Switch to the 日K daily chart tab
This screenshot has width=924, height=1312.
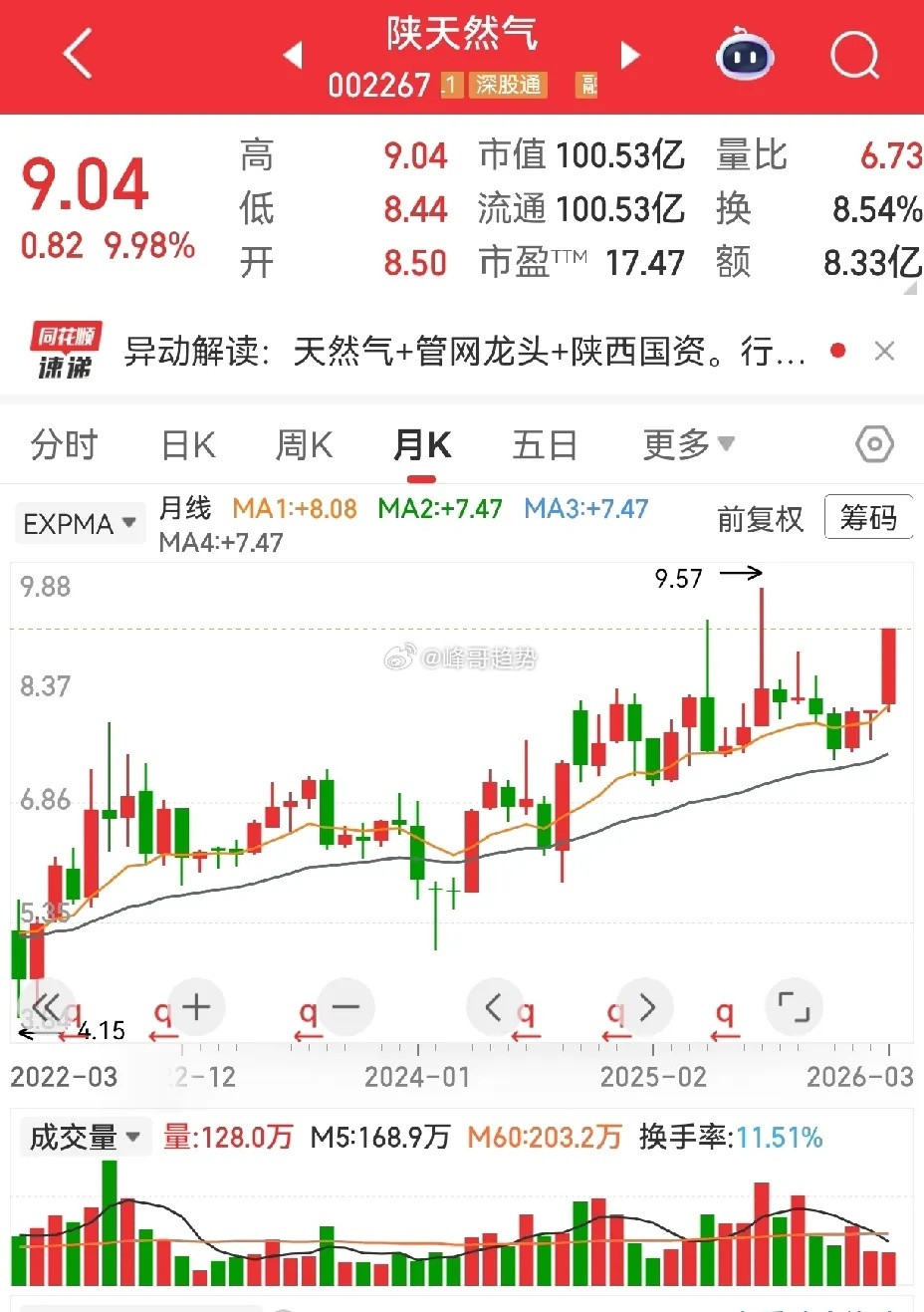[x=186, y=444]
